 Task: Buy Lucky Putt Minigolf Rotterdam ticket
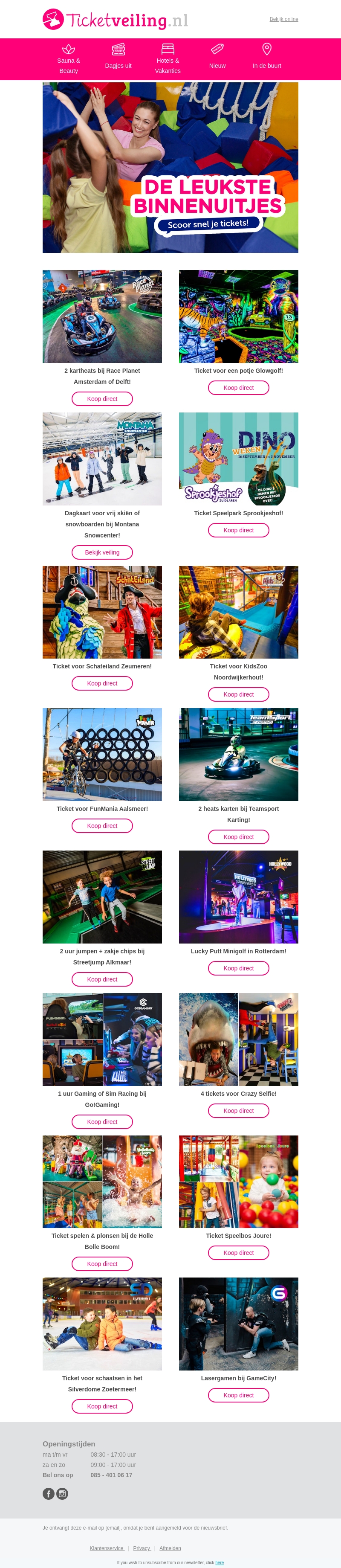click(238, 968)
